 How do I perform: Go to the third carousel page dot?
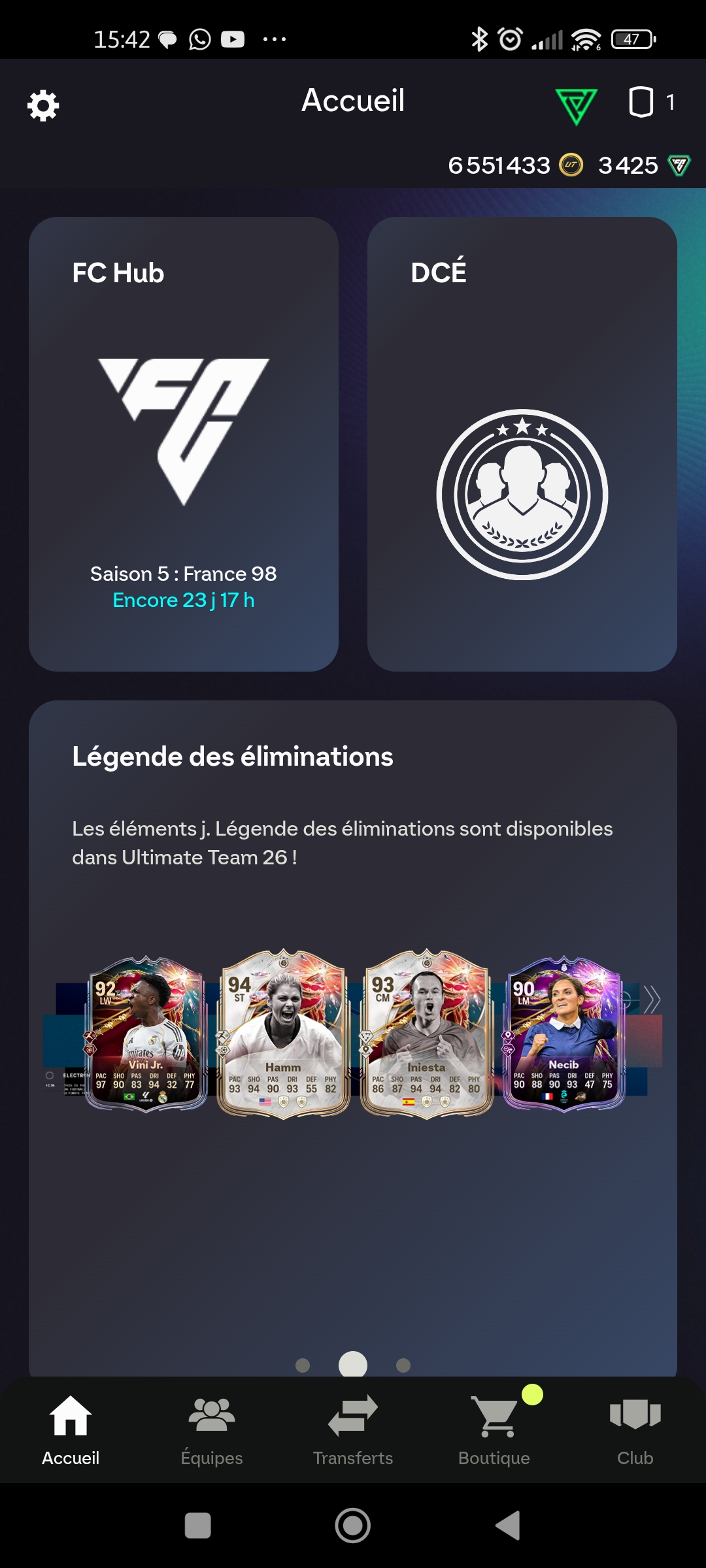(403, 1365)
